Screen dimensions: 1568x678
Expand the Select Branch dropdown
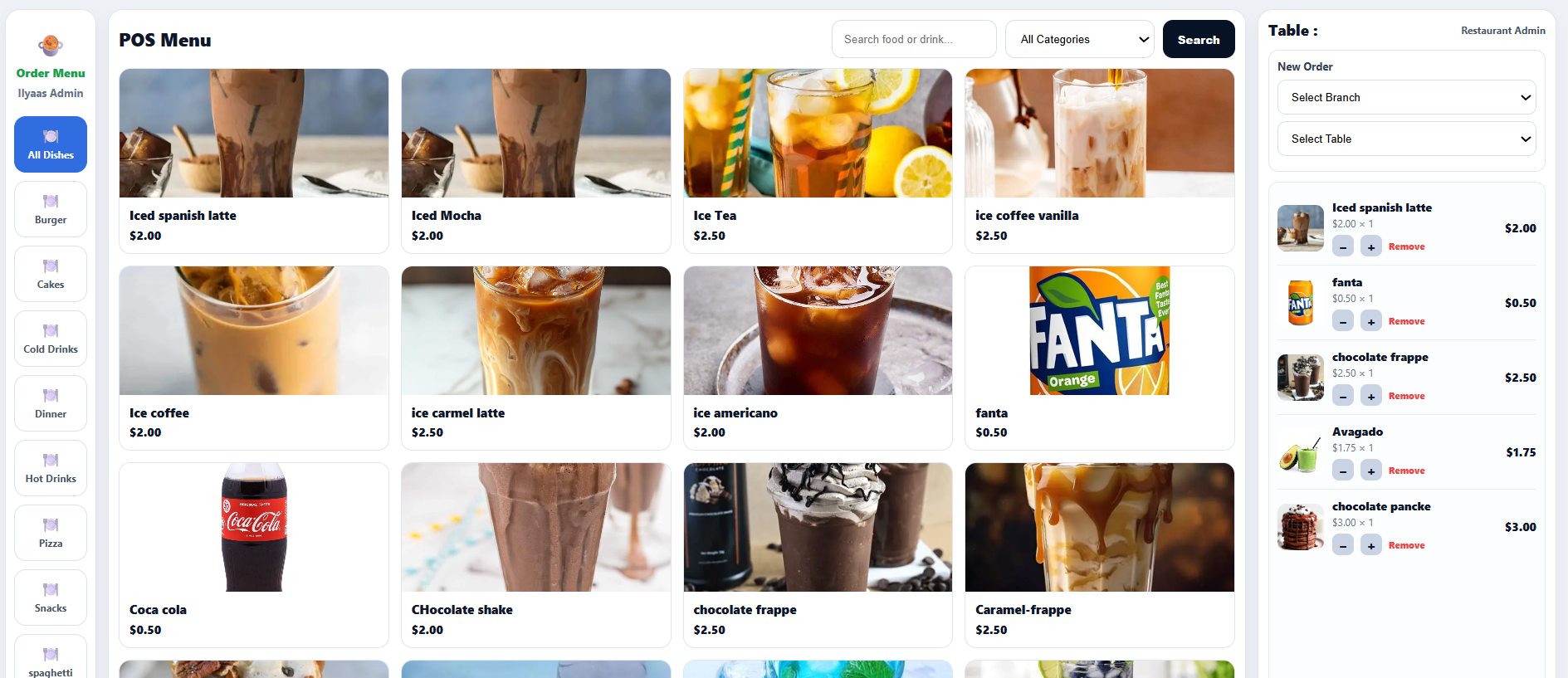click(1406, 97)
